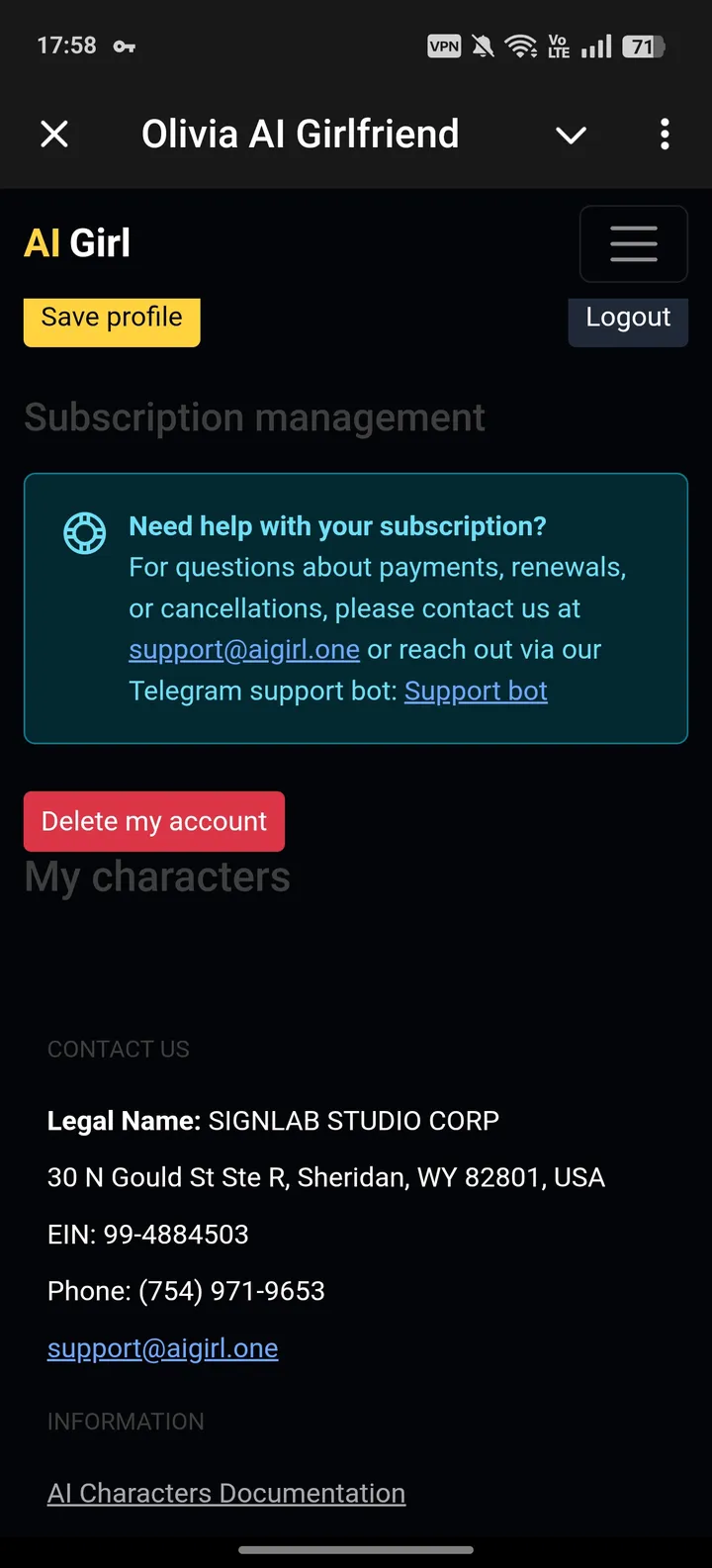This screenshot has width=712, height=1568.
Task: Expand the page title dropdown chevron
Action: coord(571,135)
